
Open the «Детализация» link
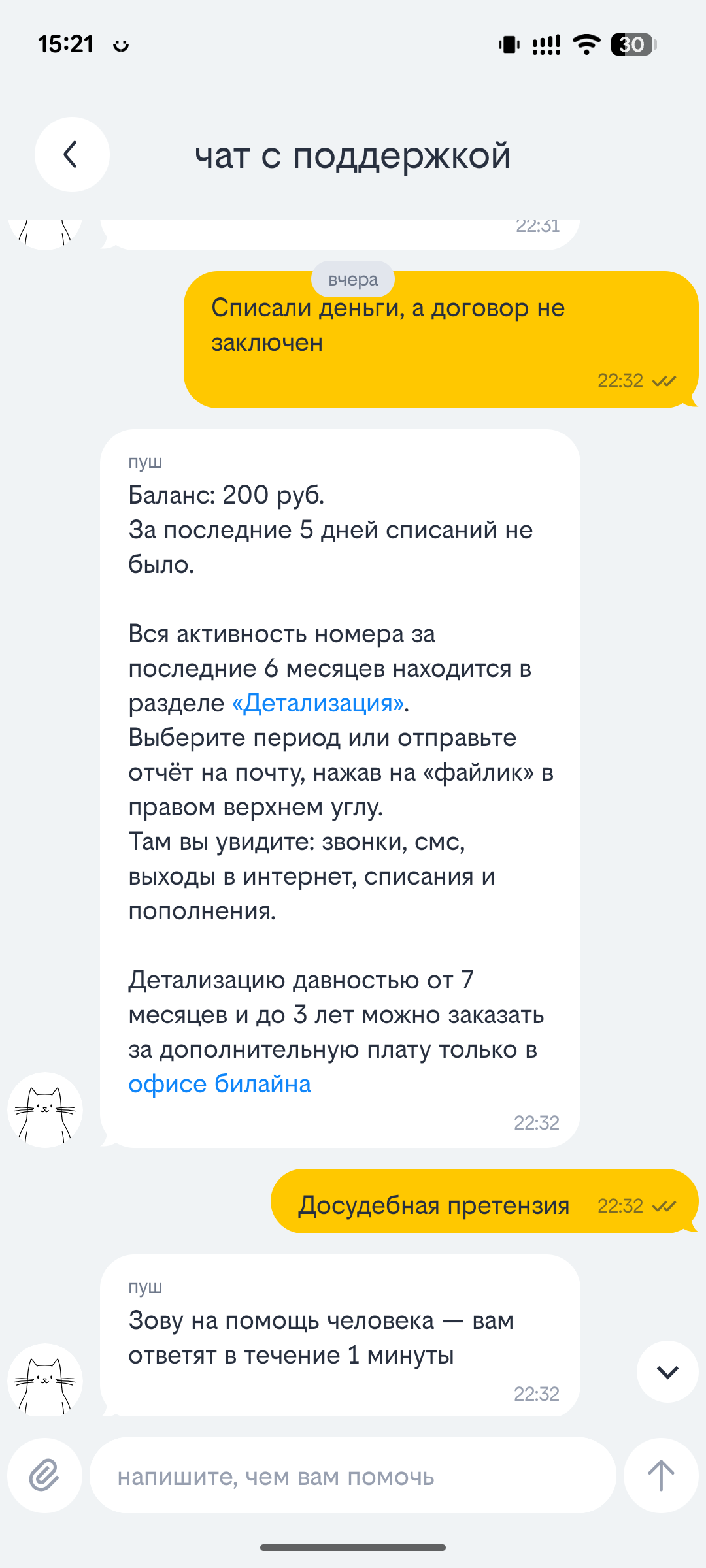pos(319,704)
